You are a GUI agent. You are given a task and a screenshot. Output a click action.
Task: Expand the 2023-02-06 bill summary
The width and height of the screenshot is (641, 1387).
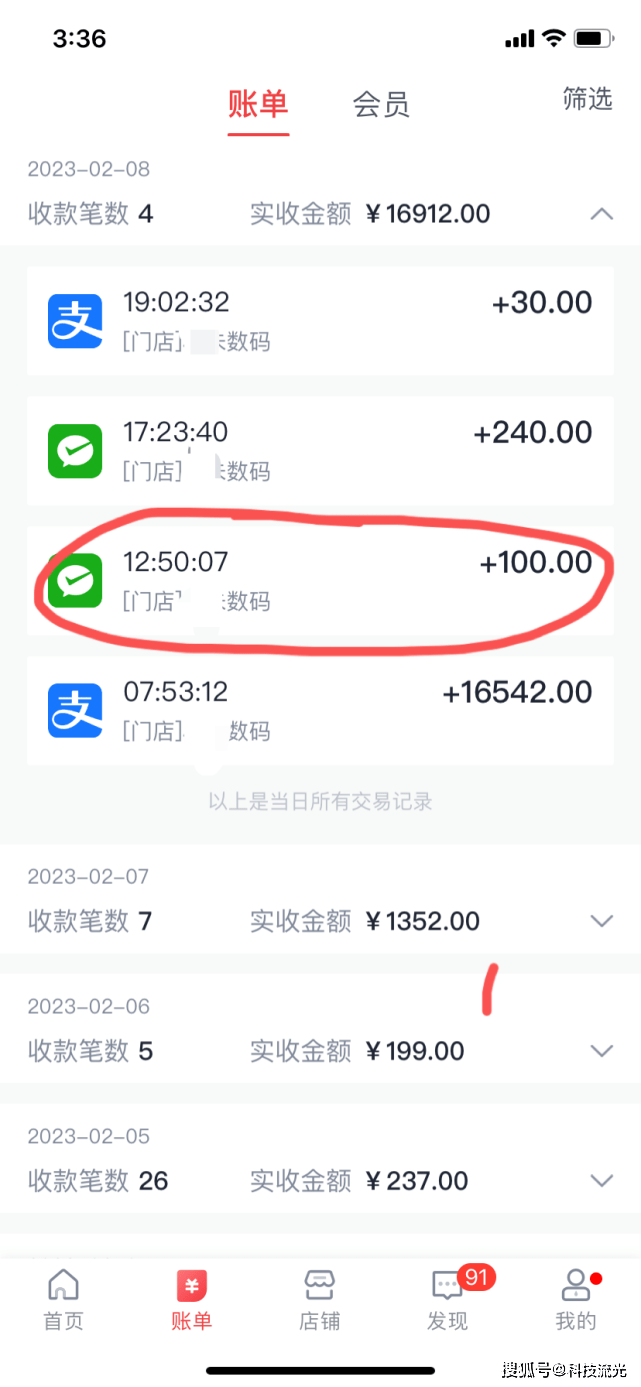pyautogui.click(x=320, y=1029)
